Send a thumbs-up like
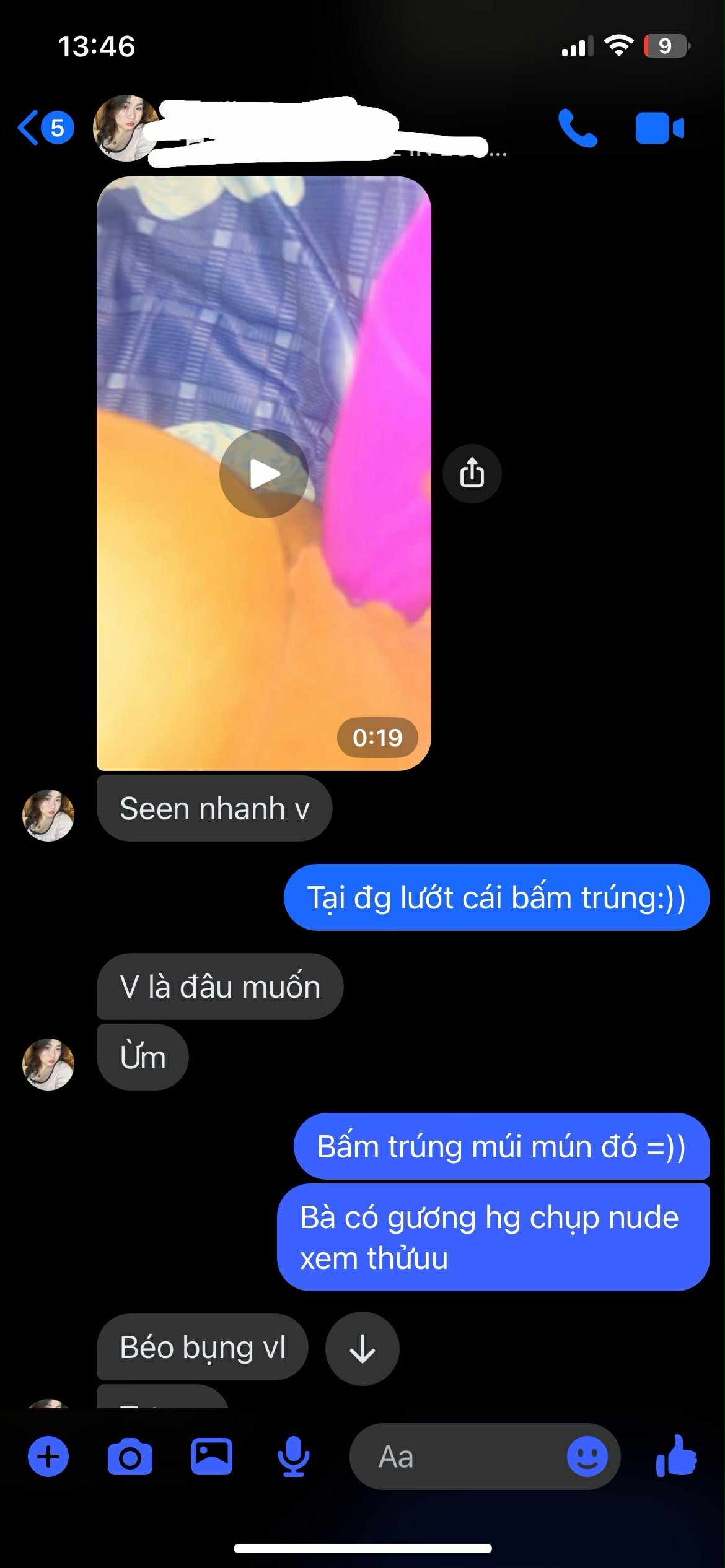The width and height of the screenshot is (725, 1568). [x=676, y=1456]
